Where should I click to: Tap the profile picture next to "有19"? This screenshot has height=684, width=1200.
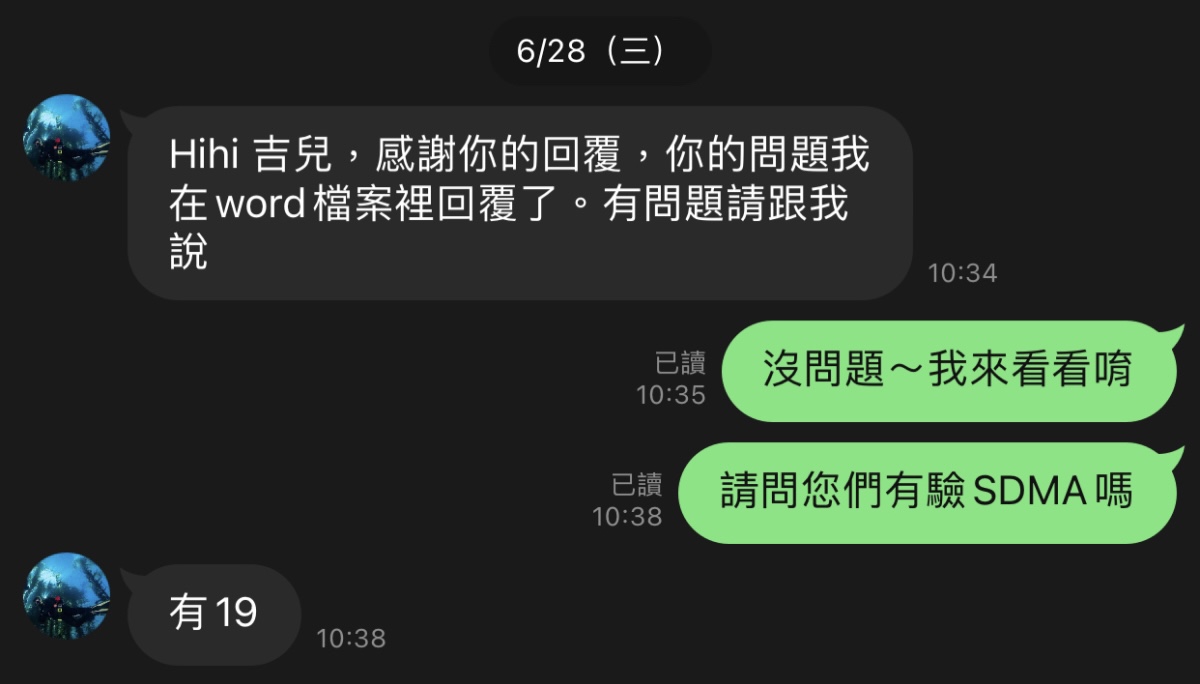point(66,597)
